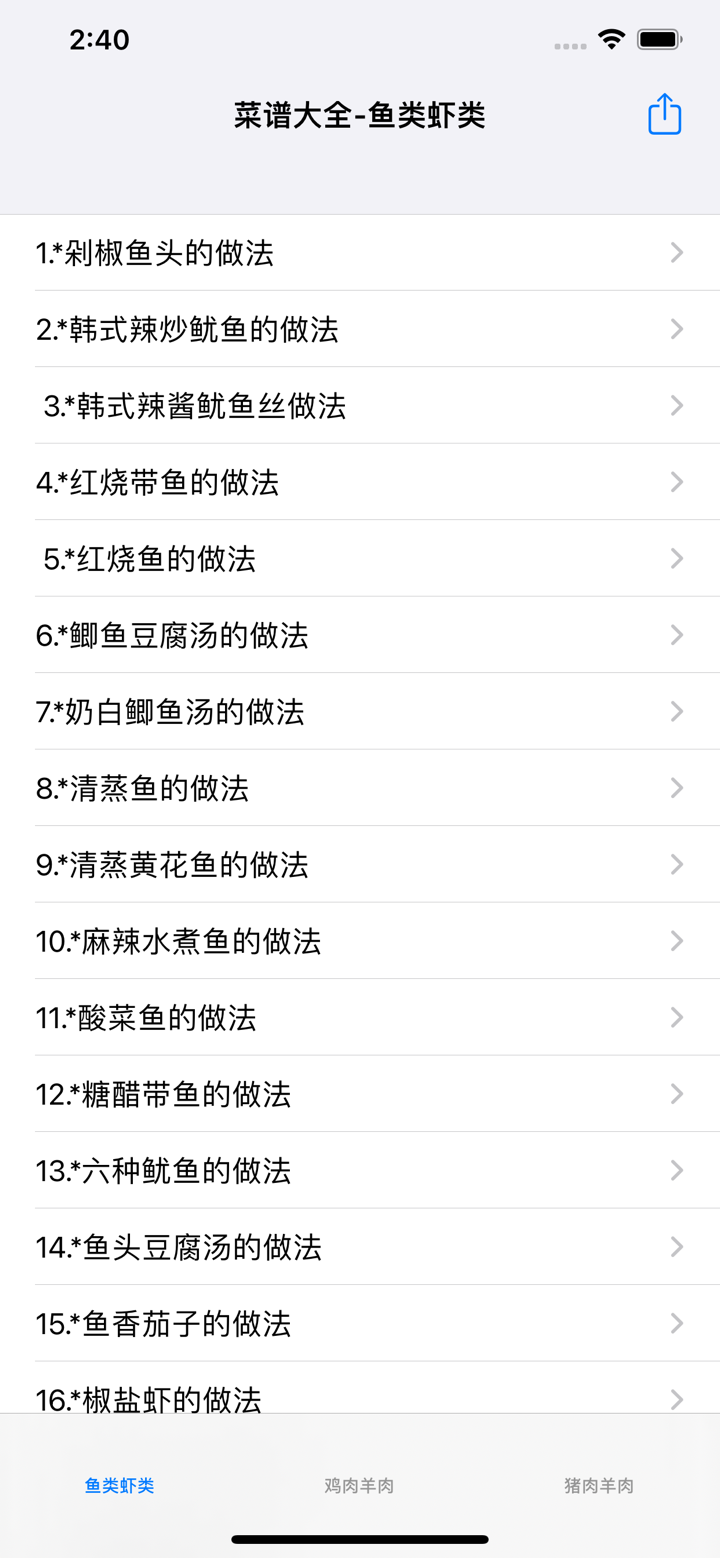Tap the chevron next to 糖醋带鱼的做法
This screenshot has height=1558, width=720.
[x=676, y=1094]
